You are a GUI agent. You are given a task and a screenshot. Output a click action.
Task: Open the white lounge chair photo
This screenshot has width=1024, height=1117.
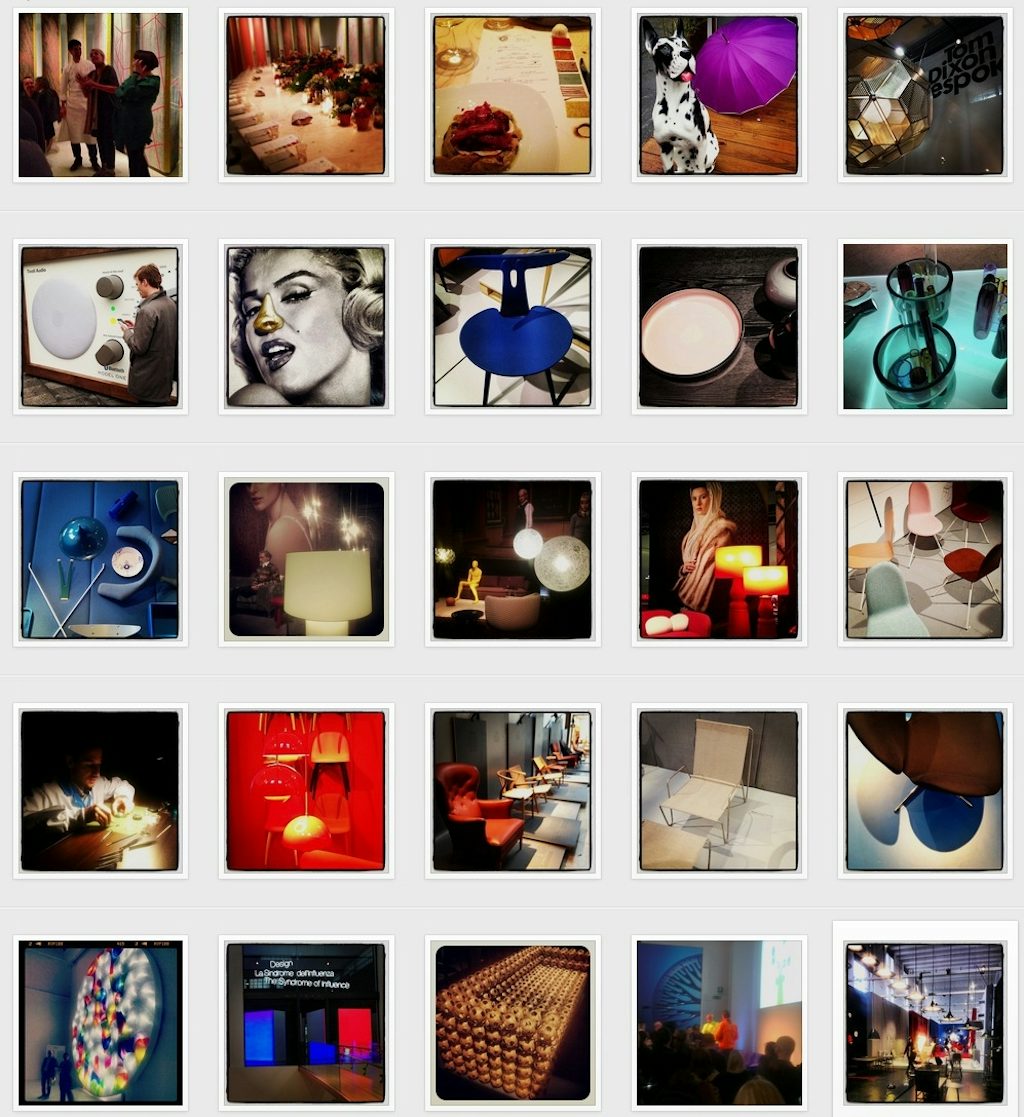click(x=719, y=790)
